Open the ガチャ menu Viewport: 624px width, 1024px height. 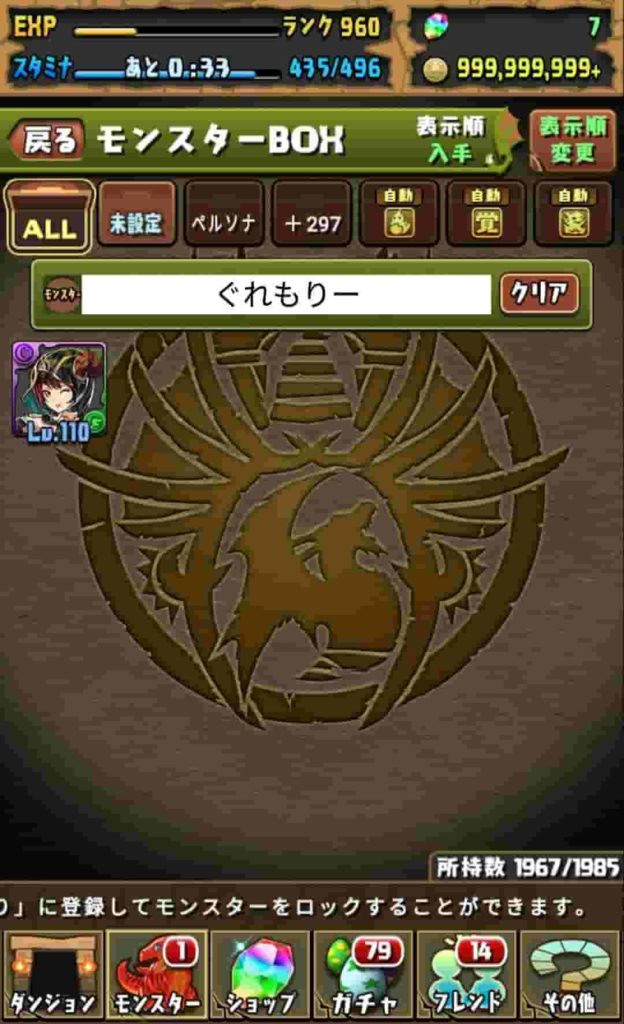pyautogui.click(x=364, y=975)
